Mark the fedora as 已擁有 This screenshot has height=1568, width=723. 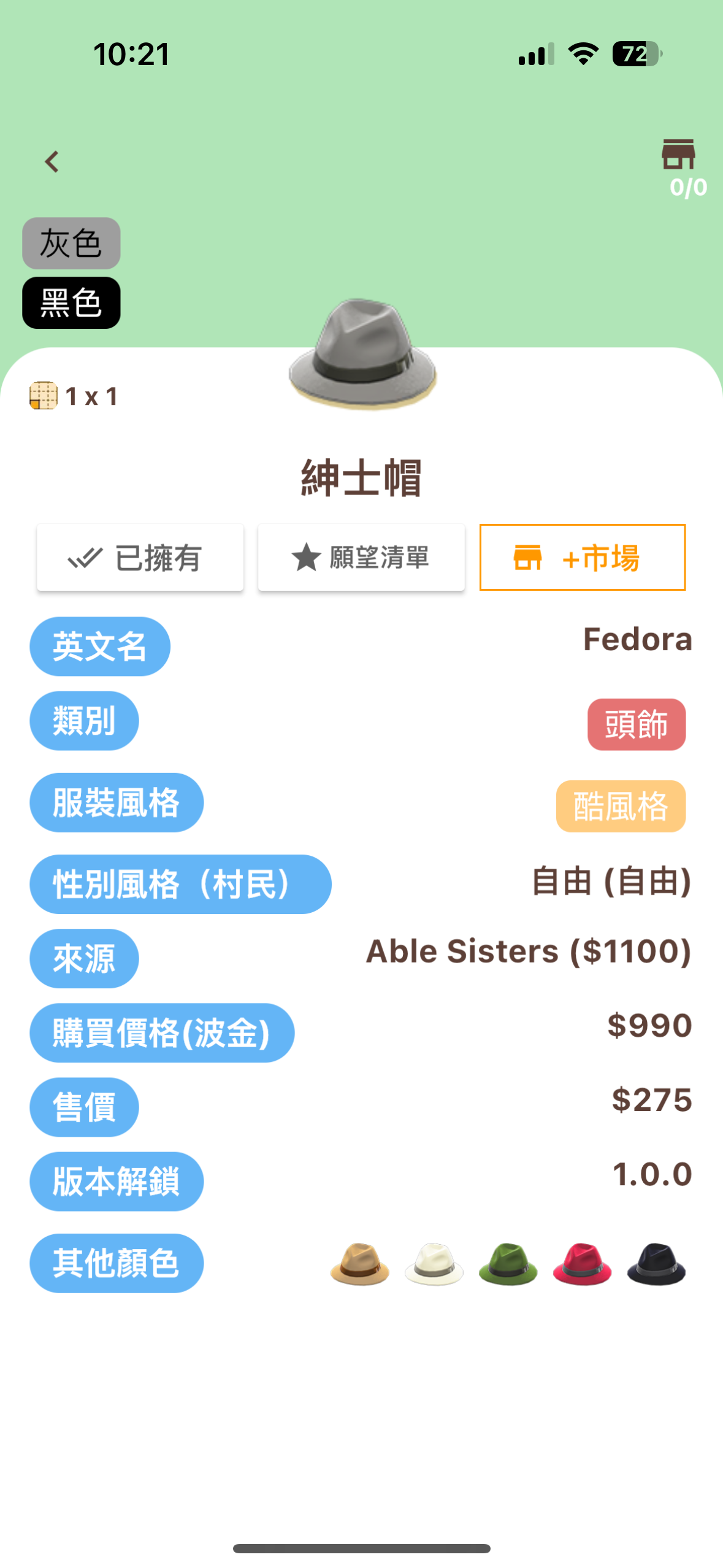(x=140, y=557)
